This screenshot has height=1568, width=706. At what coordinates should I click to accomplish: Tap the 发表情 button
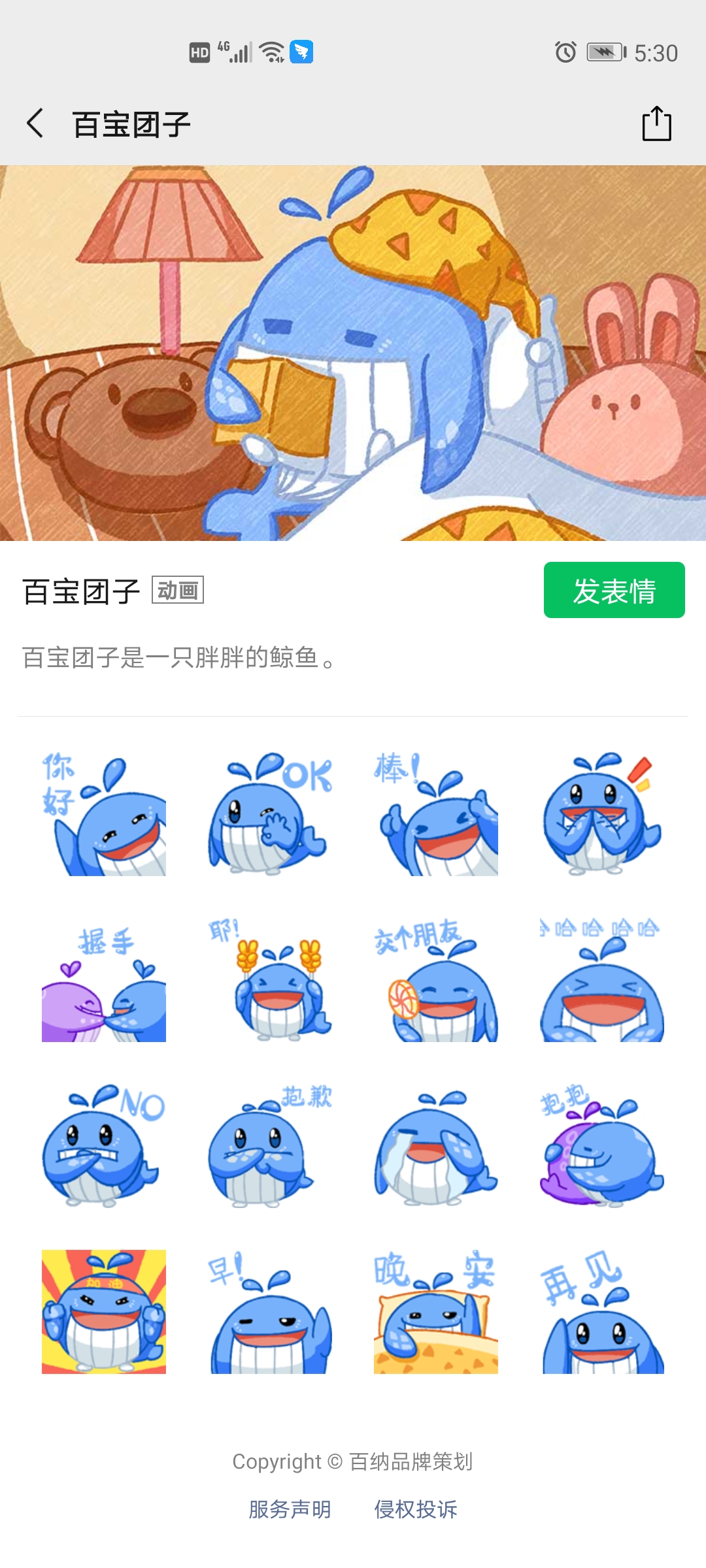click(x=614, y=591)
